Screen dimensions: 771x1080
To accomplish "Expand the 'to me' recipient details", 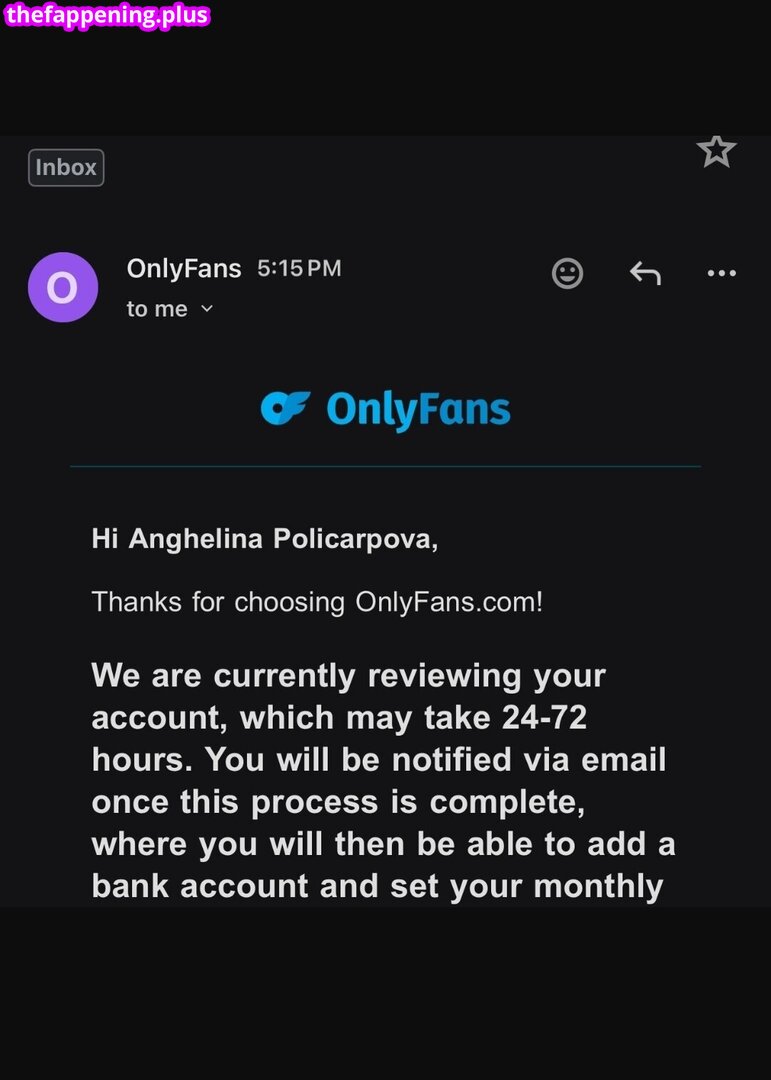I will click(x=207, y=309).
